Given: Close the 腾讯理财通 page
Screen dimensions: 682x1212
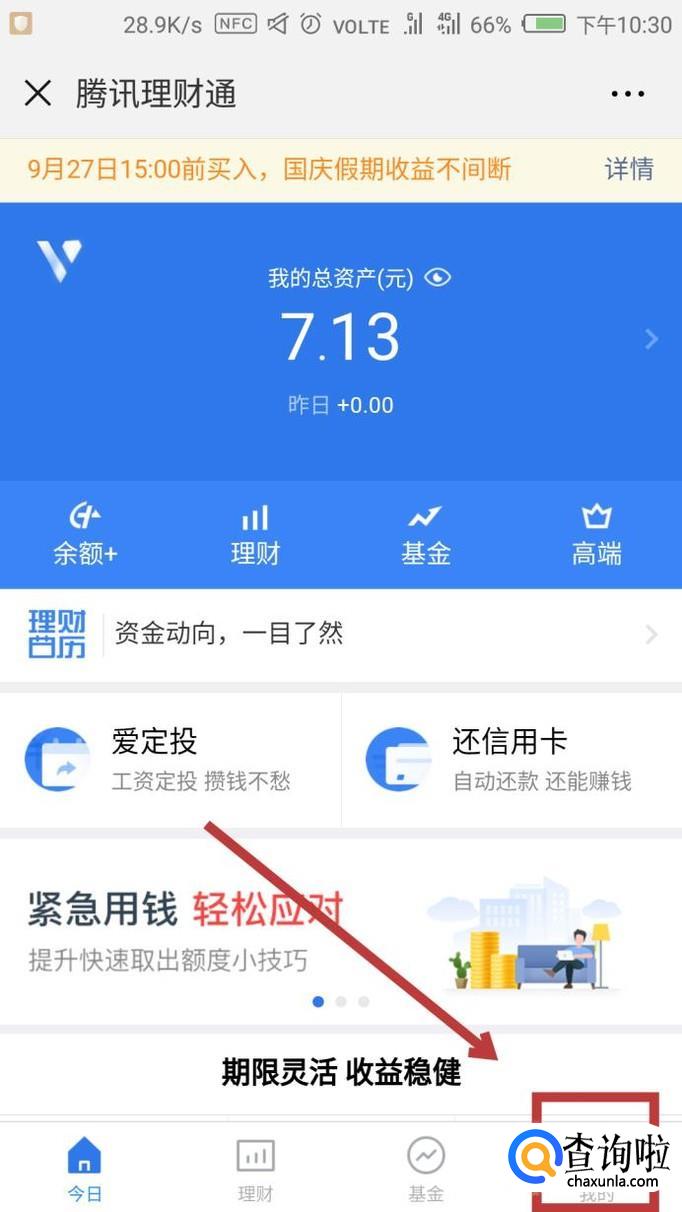Looking at the screenshot, I should click(38, 94).
